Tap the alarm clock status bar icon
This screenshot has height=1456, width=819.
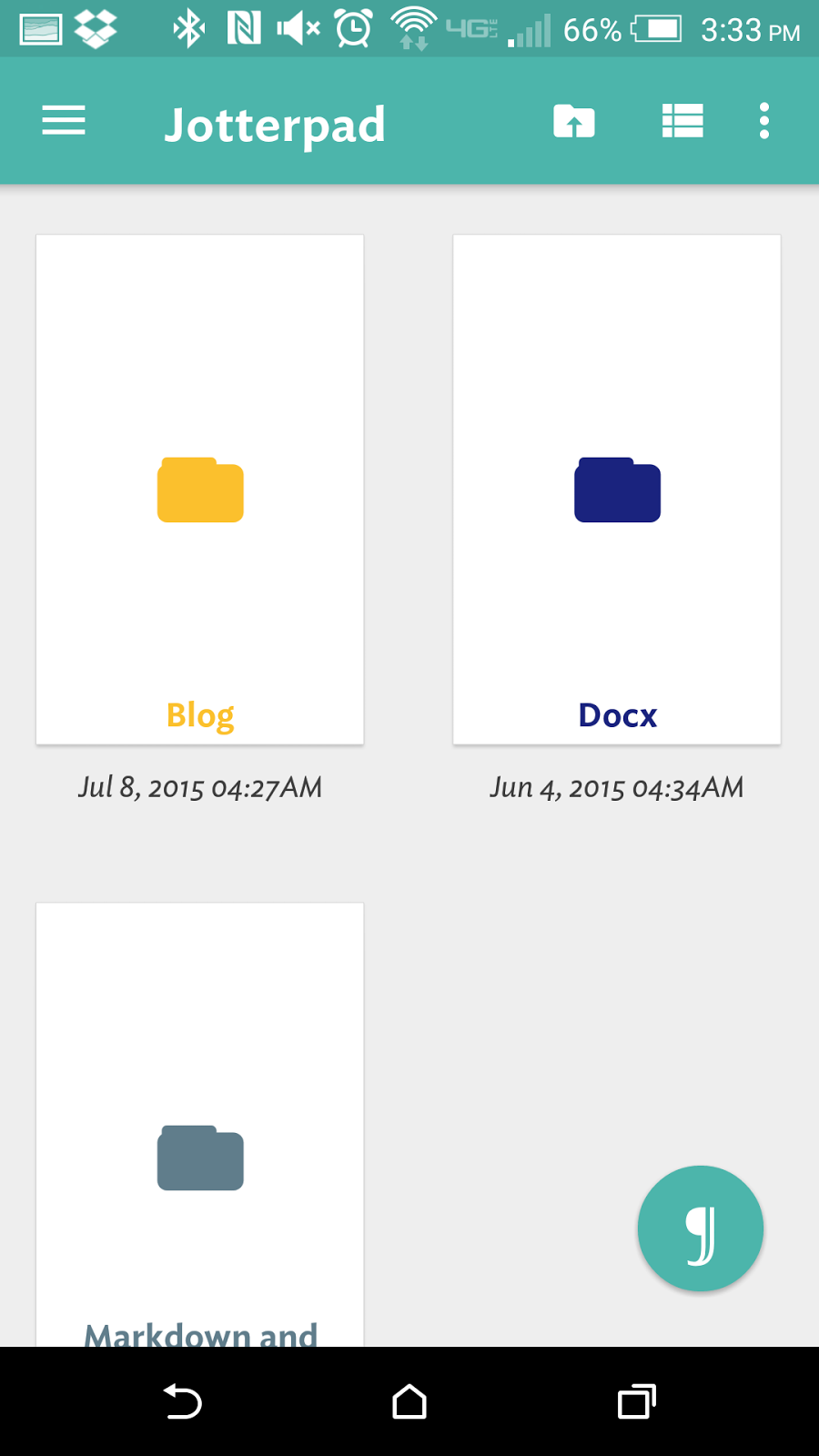353,28
